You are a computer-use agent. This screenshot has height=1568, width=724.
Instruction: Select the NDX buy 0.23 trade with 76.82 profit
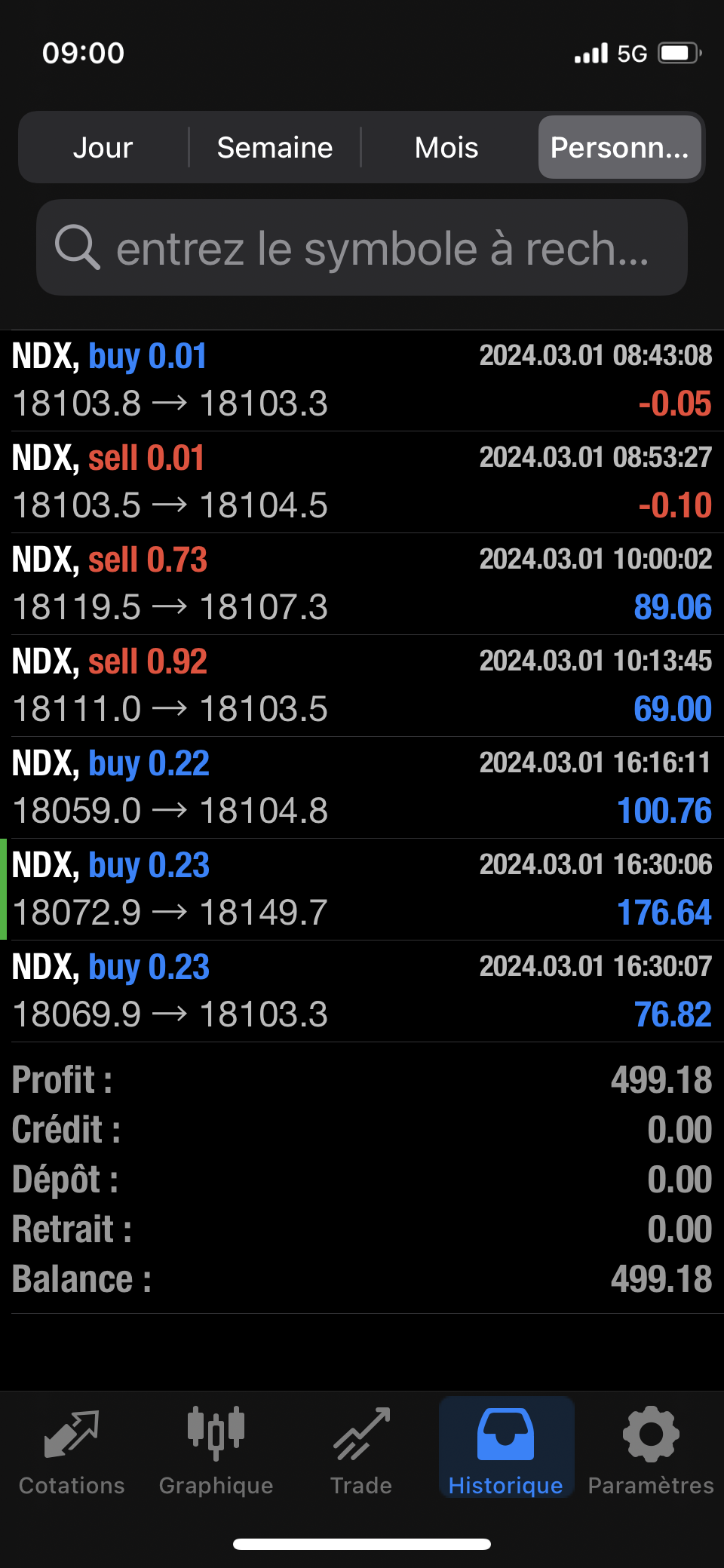[362, 991]
